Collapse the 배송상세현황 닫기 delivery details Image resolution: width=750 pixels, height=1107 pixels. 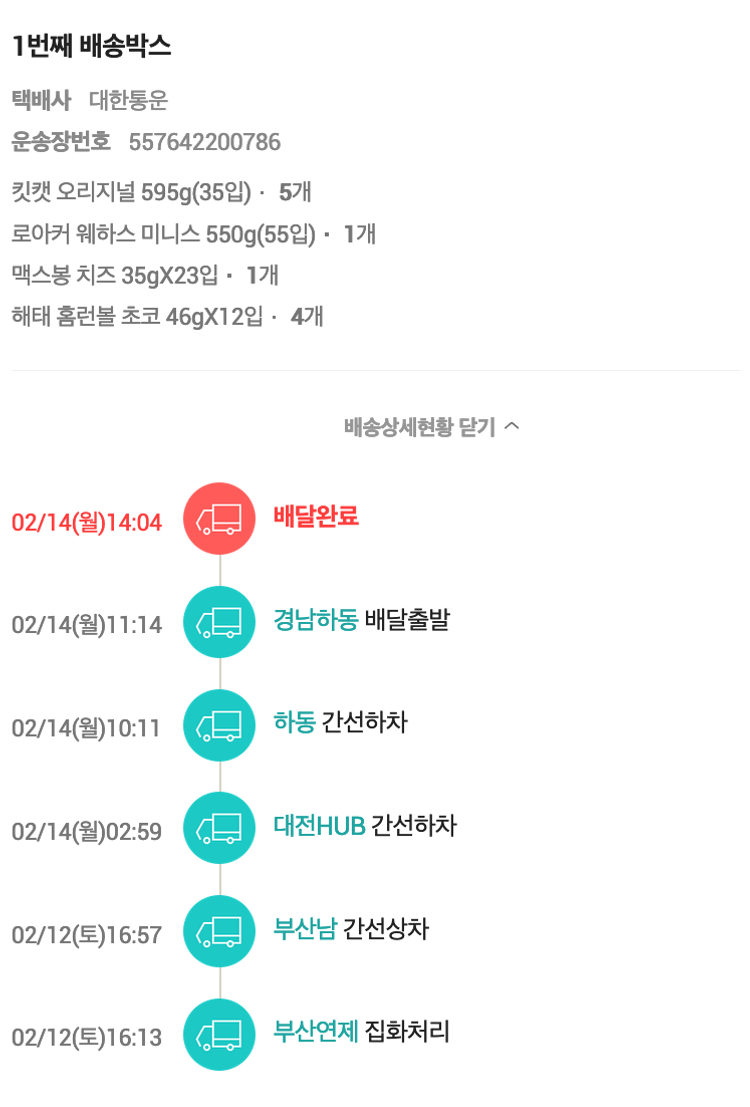point(431,428)
